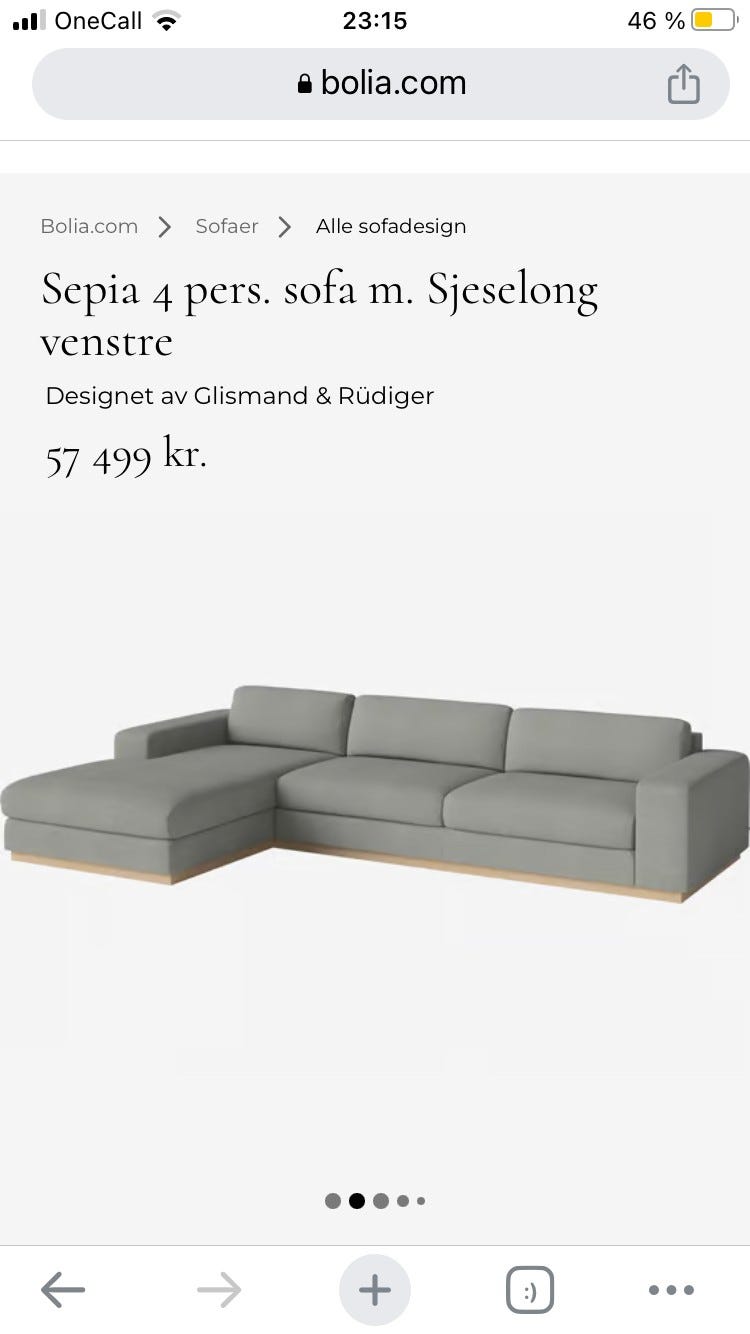Open the Bolia.com homepage link

(89, 226)
